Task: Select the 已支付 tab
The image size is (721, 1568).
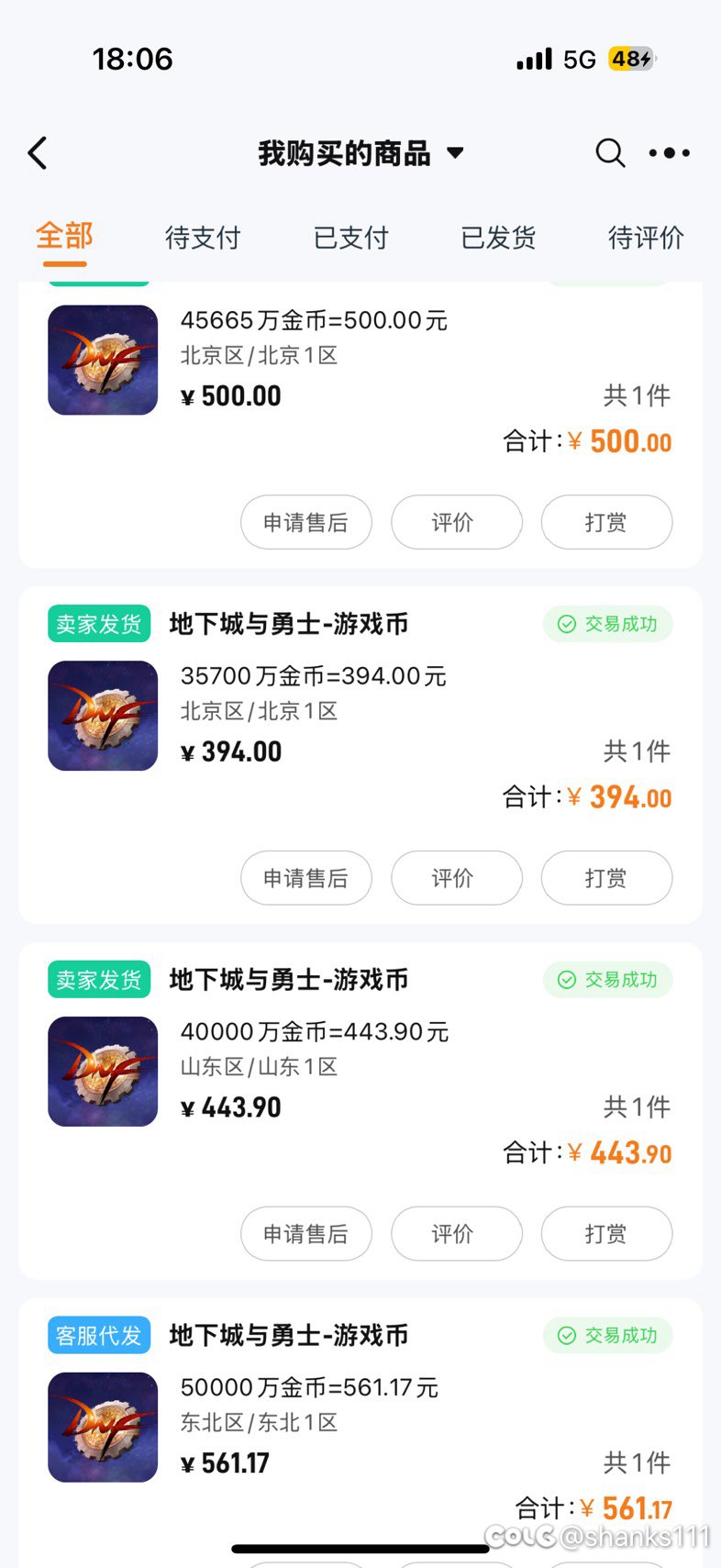Action: point(350,238)
